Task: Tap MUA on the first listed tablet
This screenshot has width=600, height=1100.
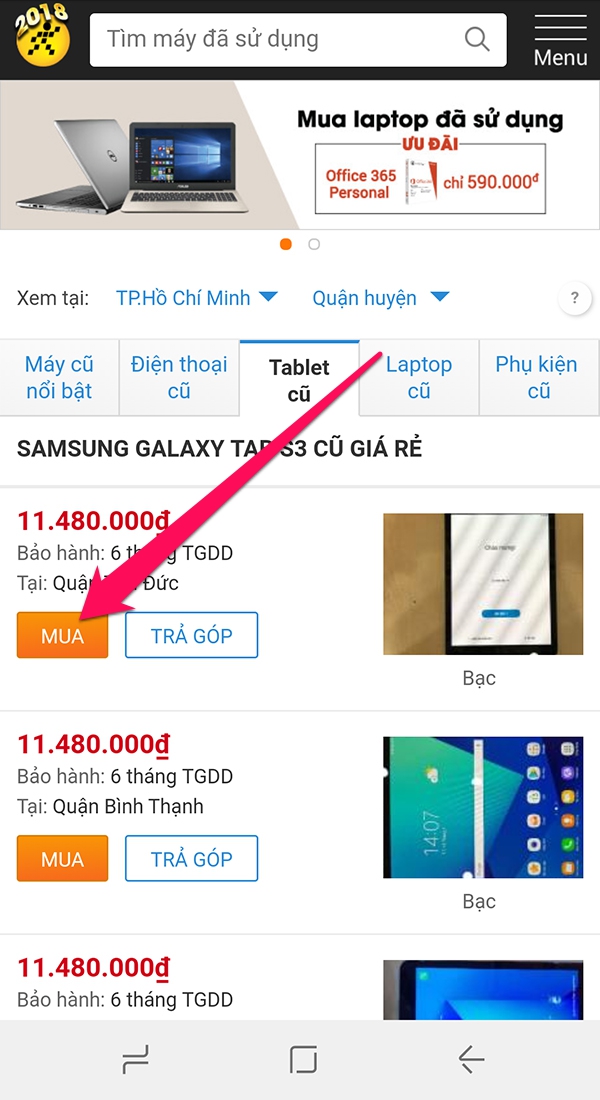Action: click(62, 635)
